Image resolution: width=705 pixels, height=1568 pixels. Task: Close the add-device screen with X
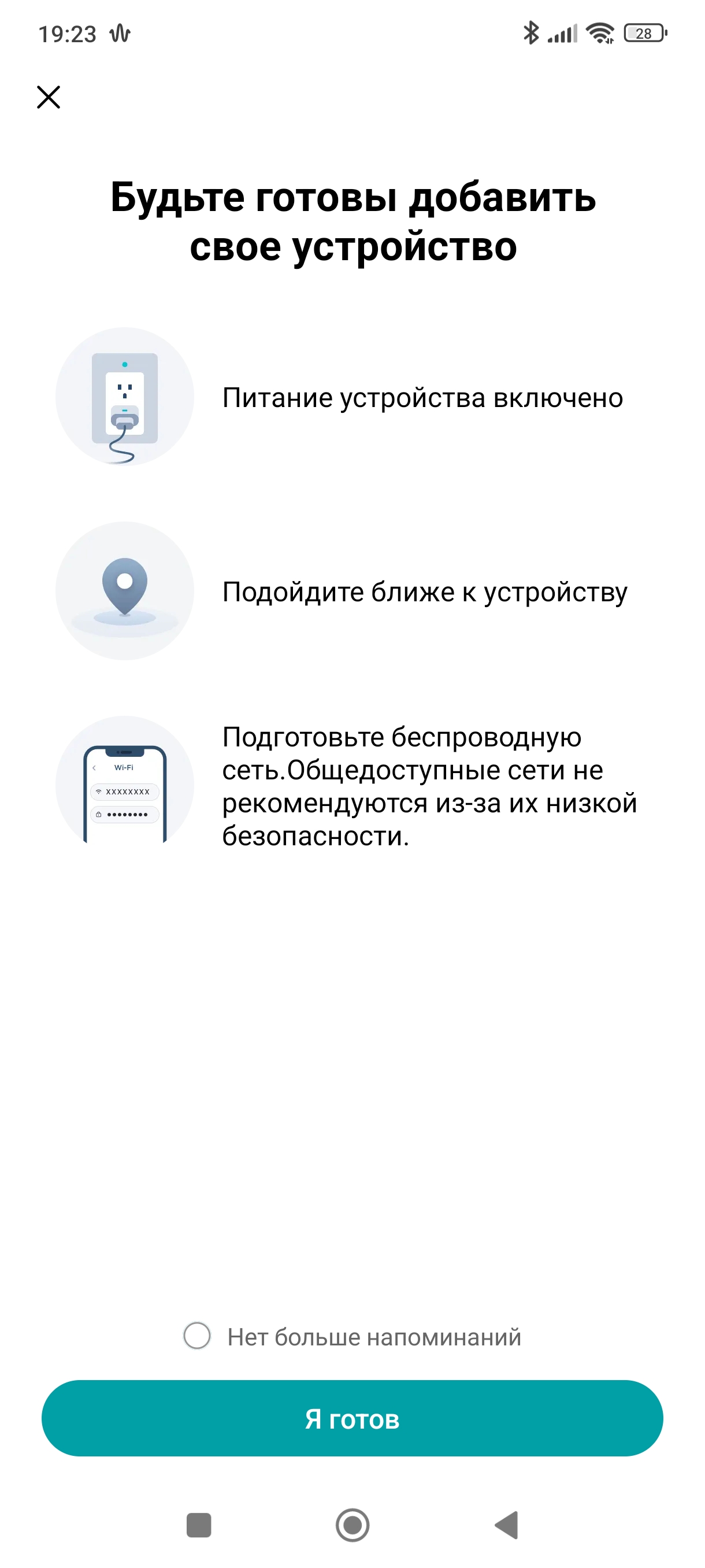coord(49,97)
